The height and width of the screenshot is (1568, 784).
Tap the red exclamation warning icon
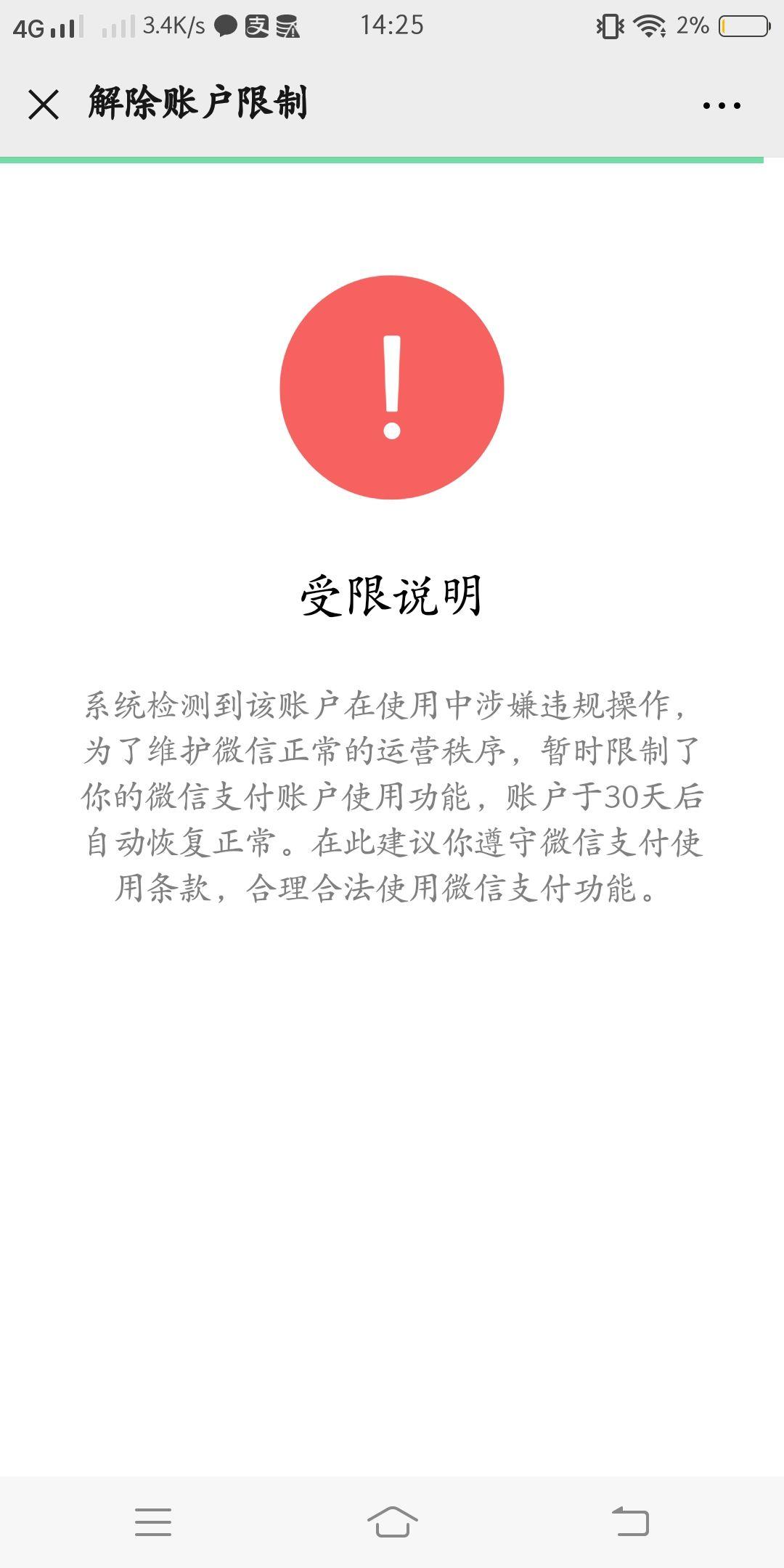(x=390, y=387)
